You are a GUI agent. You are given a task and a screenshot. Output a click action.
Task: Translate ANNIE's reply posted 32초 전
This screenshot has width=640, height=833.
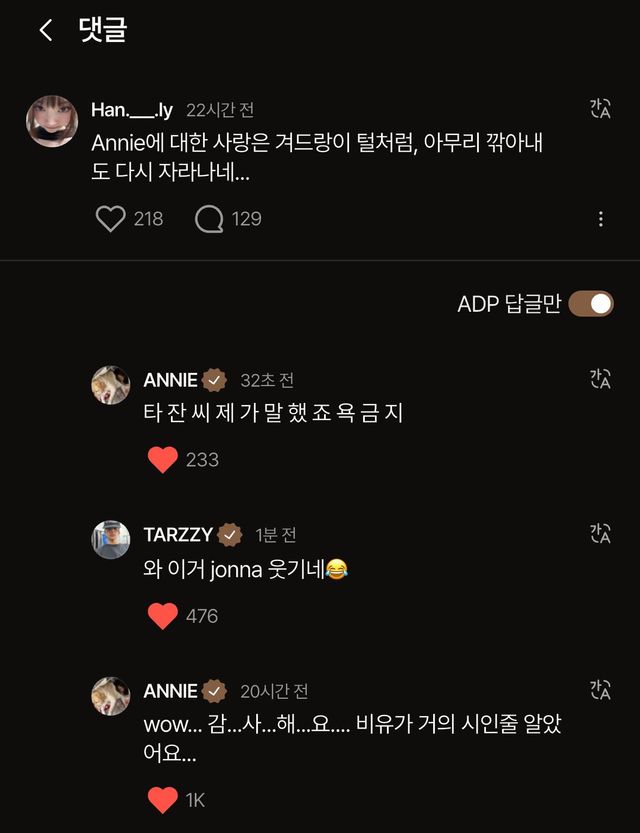(600, 378)
